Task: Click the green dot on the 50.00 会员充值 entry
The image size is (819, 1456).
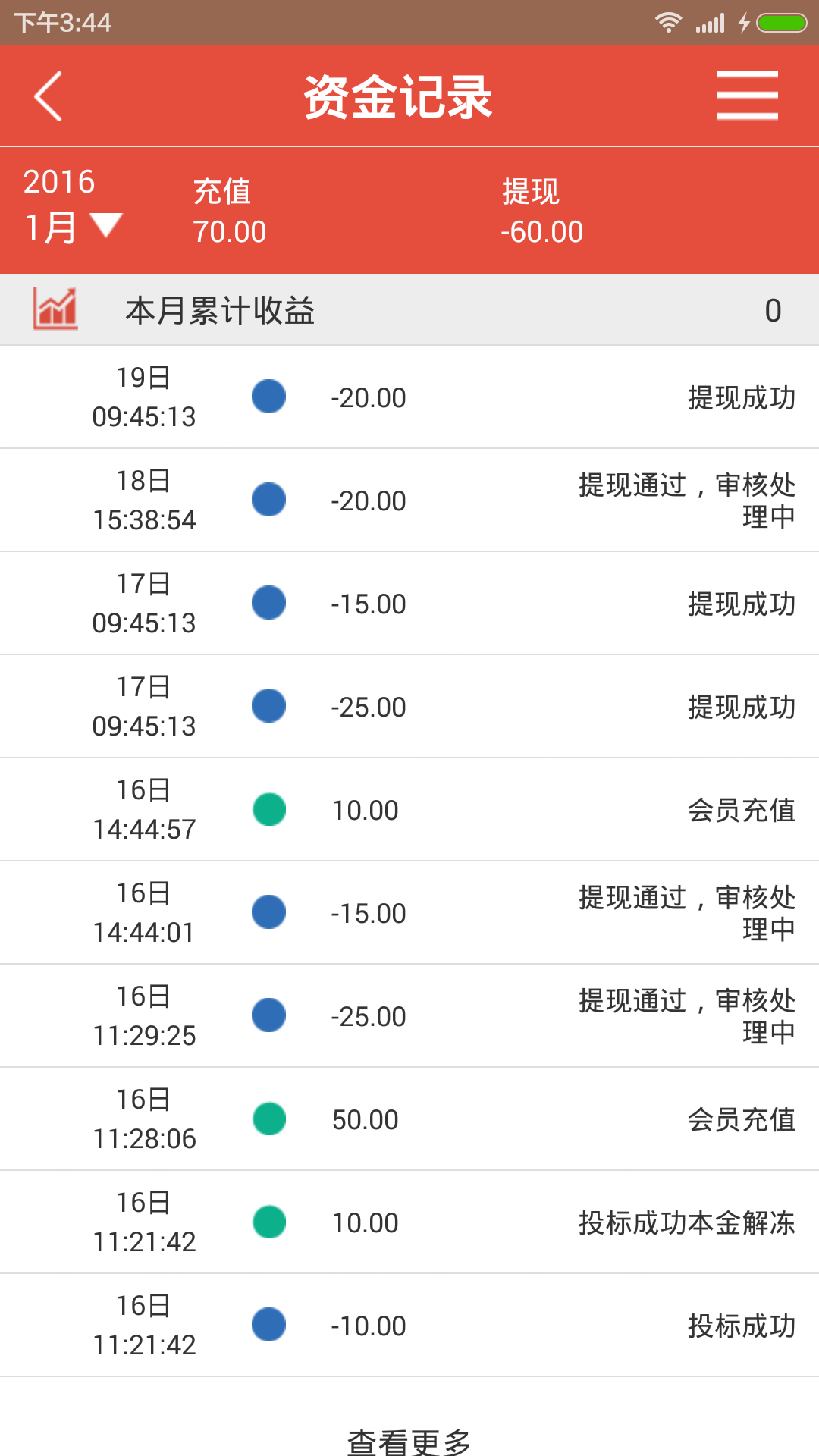Action: coord(268,1119)
